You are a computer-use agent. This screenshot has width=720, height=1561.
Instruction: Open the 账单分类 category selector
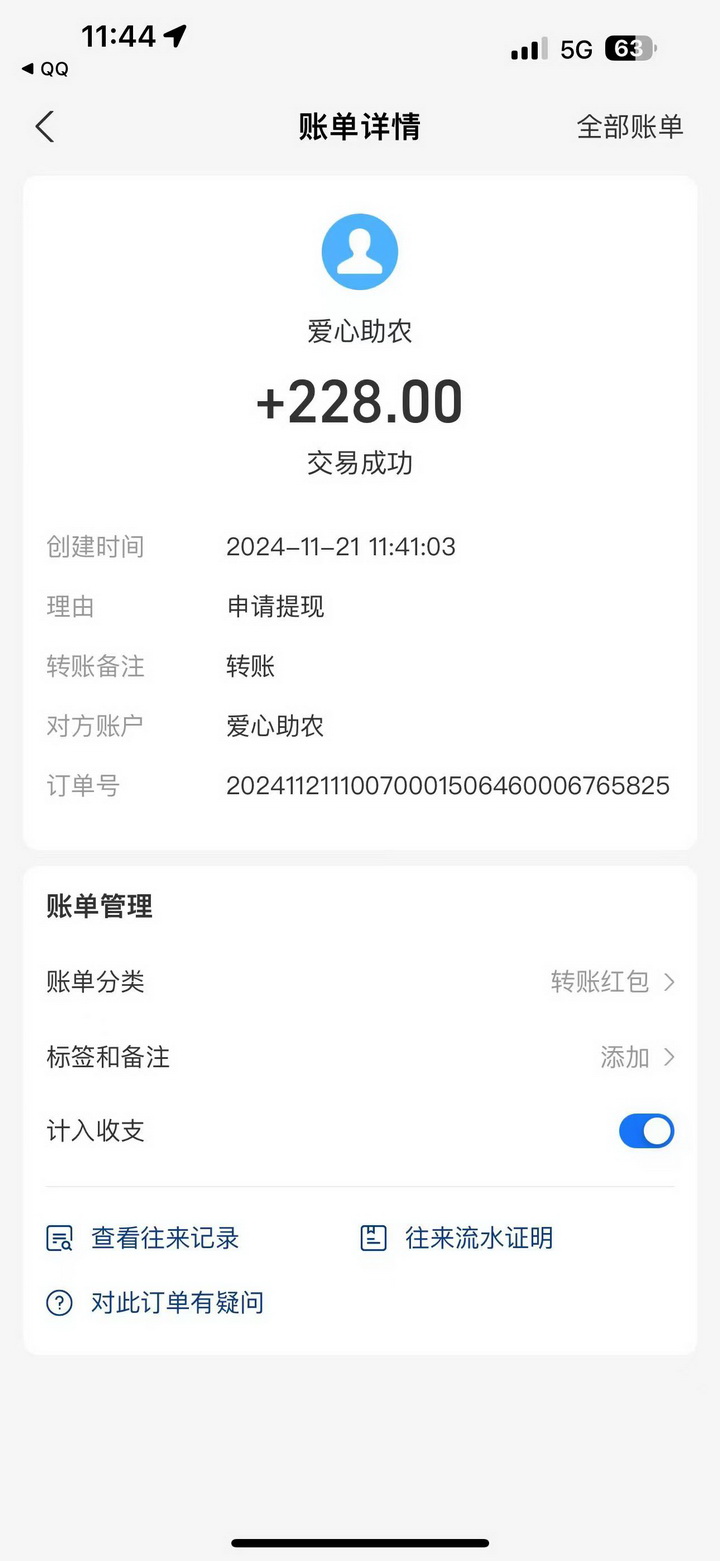[360, 982]
